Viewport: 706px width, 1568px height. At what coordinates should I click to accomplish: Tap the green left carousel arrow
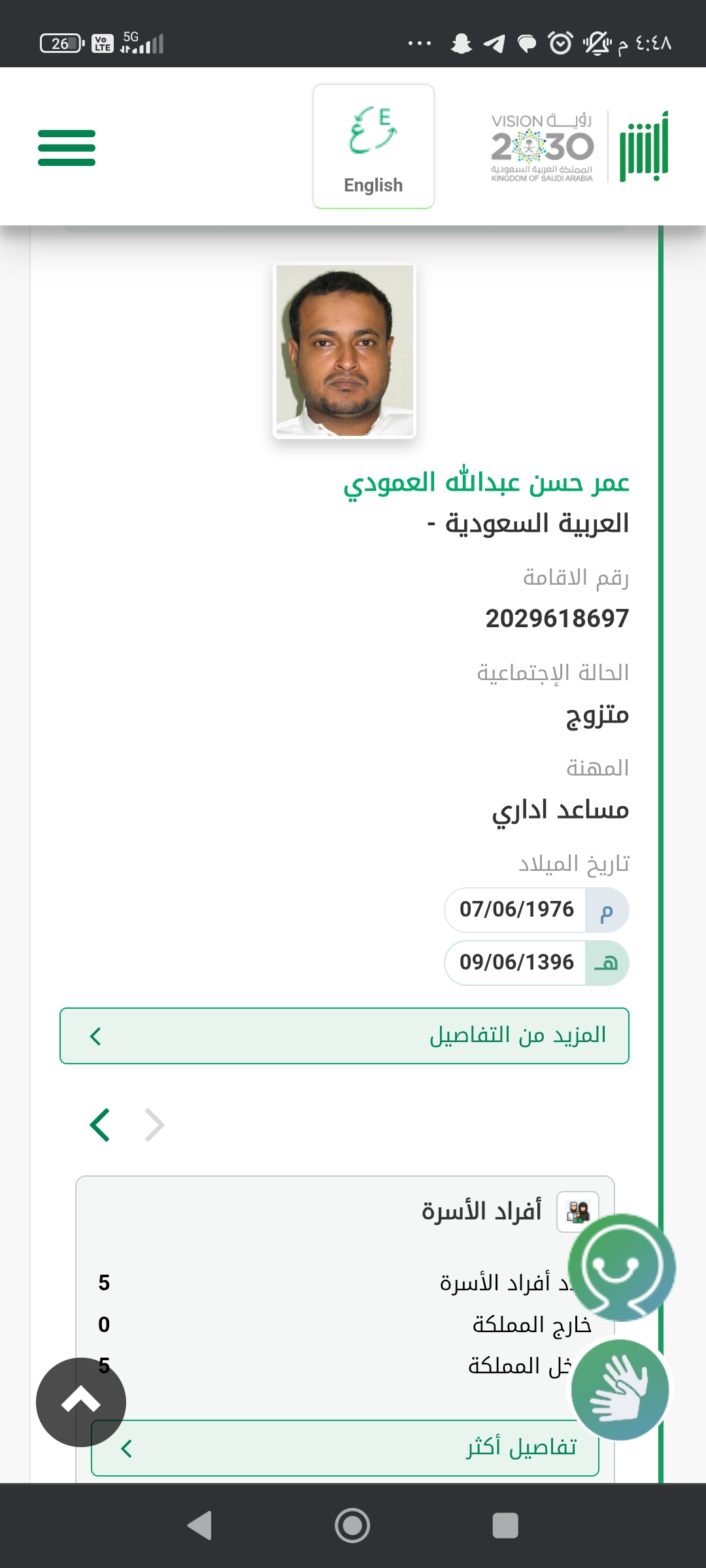[99, 1125]
